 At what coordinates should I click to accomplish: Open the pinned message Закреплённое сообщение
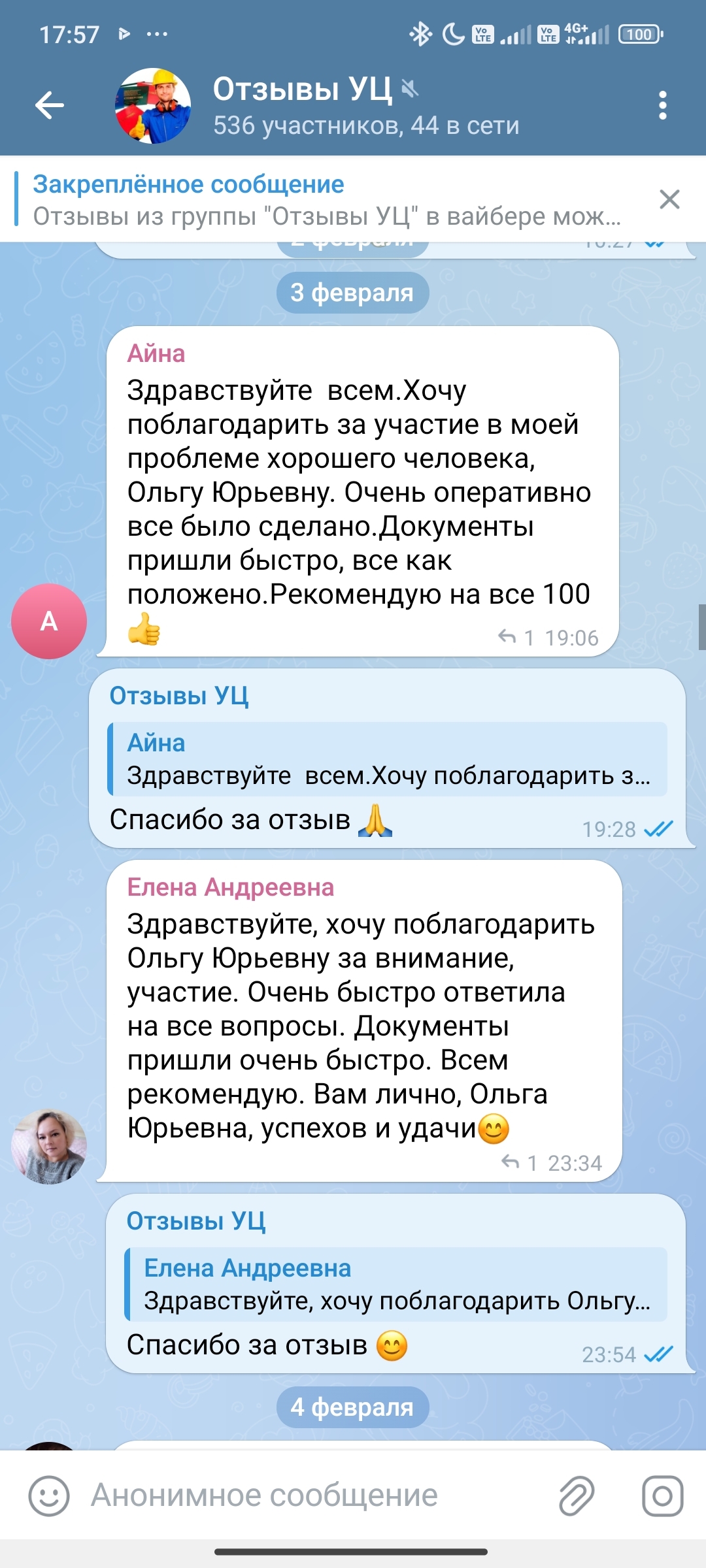pos(327,200)
